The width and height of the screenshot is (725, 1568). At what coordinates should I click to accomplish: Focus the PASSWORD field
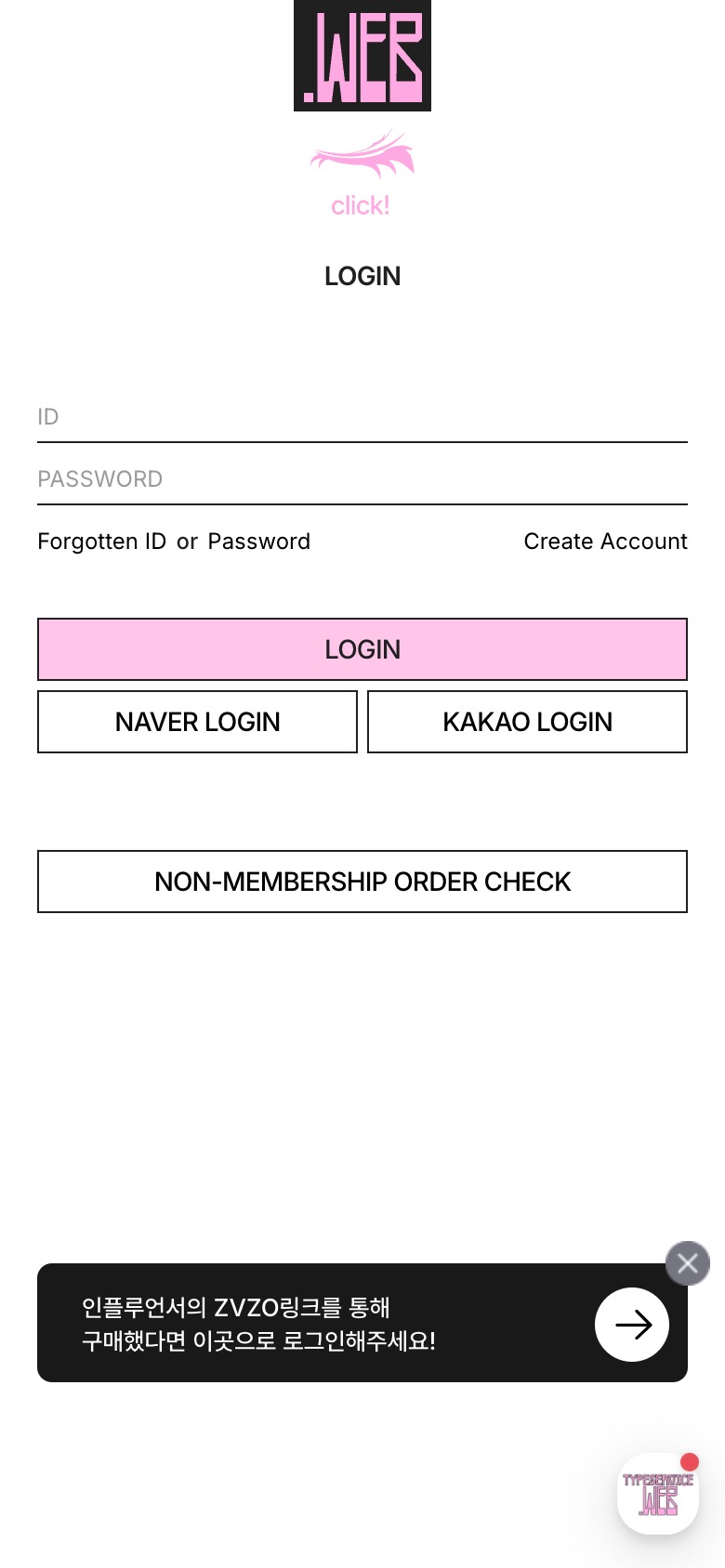click(x=362, y=479)
